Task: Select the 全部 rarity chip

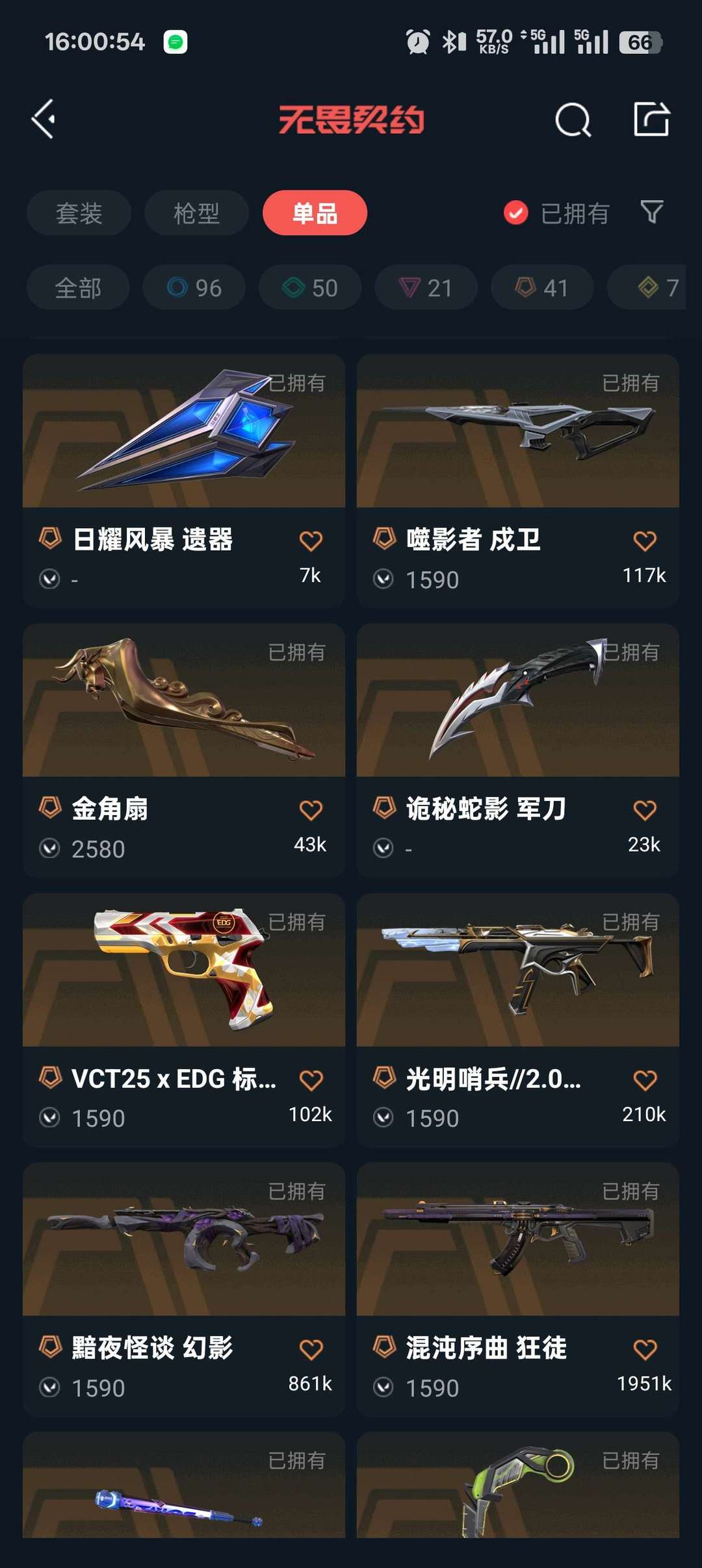Action: pyautogui.click(x=78, y=288)
